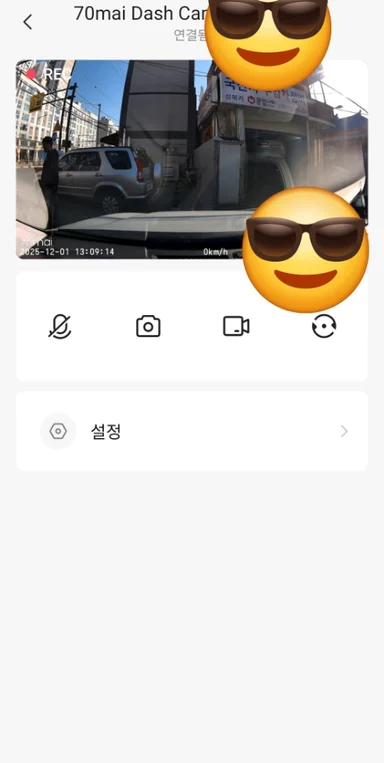Go back using the top-left arrow
Image resolution: width=384 pixels, height=763 pixels.
pos(28,22)
